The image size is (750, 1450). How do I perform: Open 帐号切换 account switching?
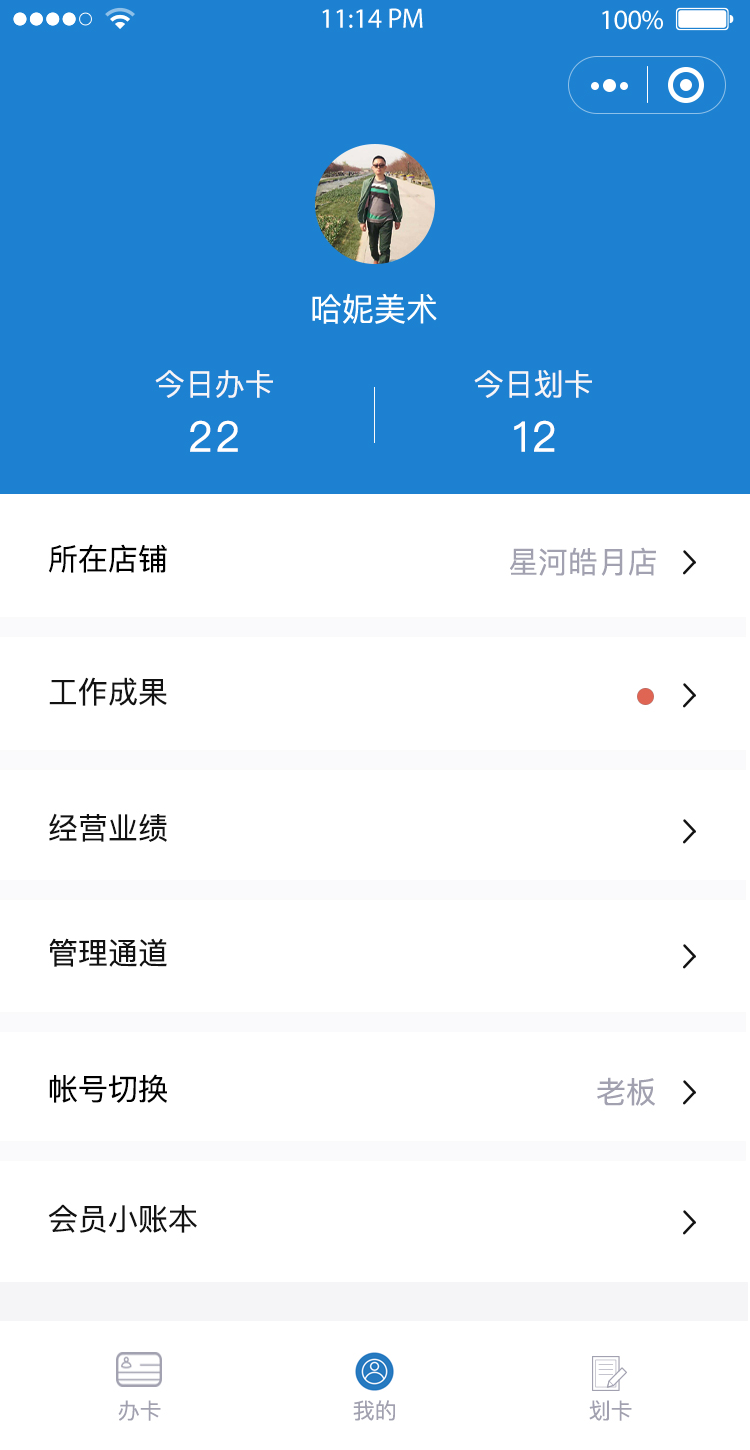pyautogui.click(x=374, y=1090)
